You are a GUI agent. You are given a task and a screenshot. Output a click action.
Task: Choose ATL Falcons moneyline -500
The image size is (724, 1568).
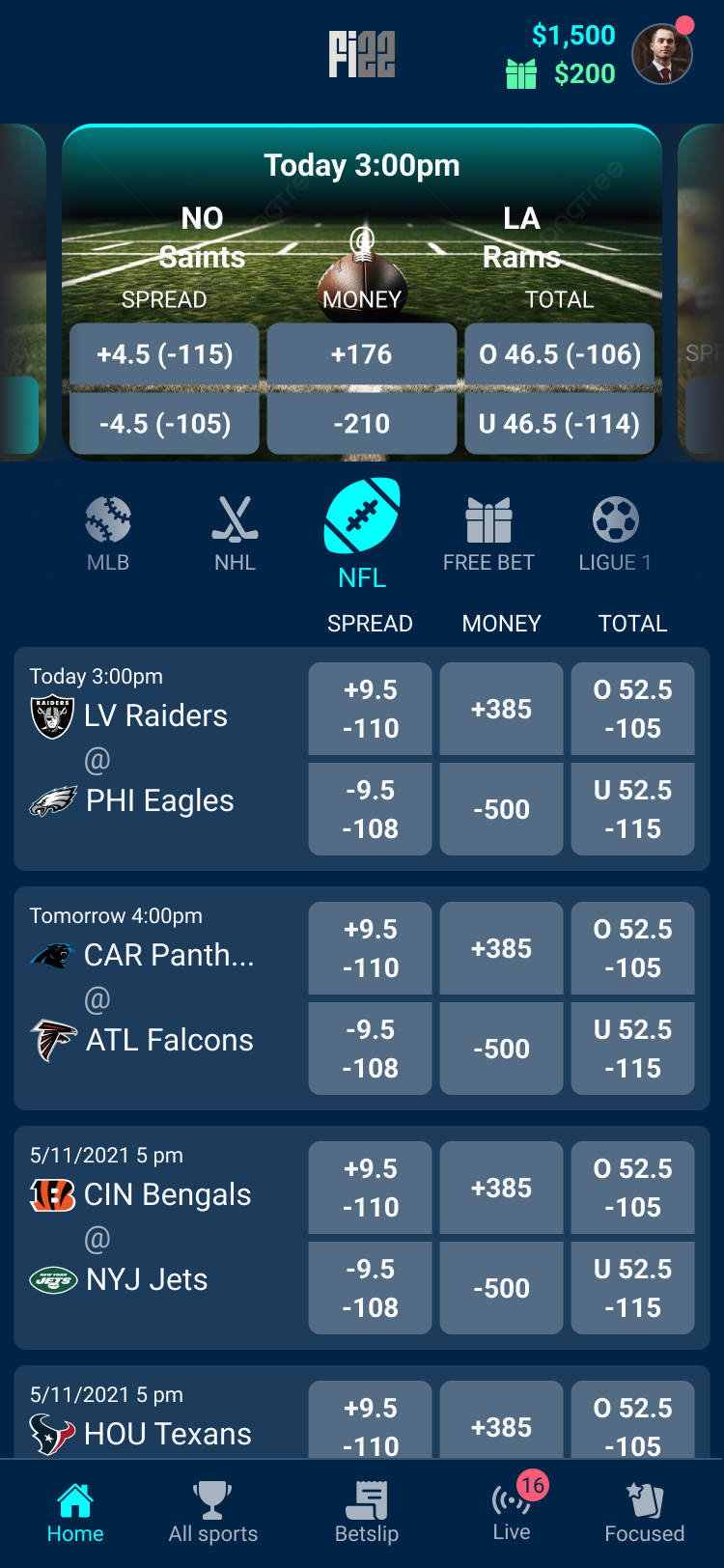click(x=501, y=1049)
